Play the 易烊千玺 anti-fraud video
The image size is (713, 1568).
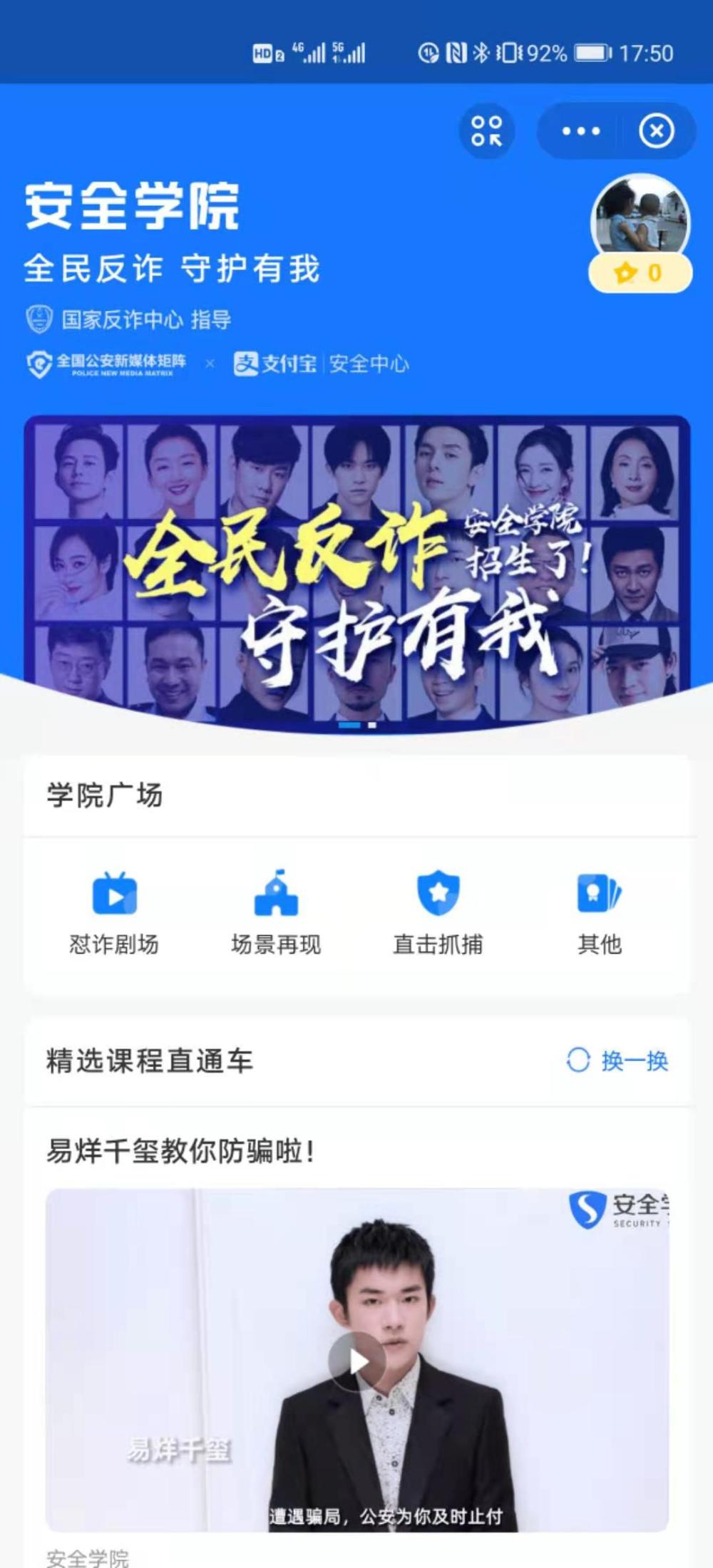pyautogui.click(x=356, y=1362)
